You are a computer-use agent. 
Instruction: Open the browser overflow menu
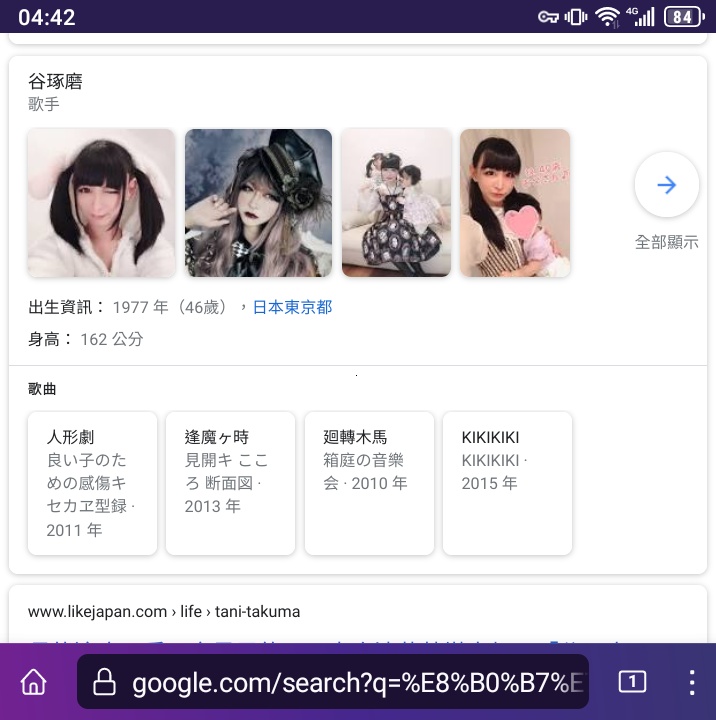691,682
